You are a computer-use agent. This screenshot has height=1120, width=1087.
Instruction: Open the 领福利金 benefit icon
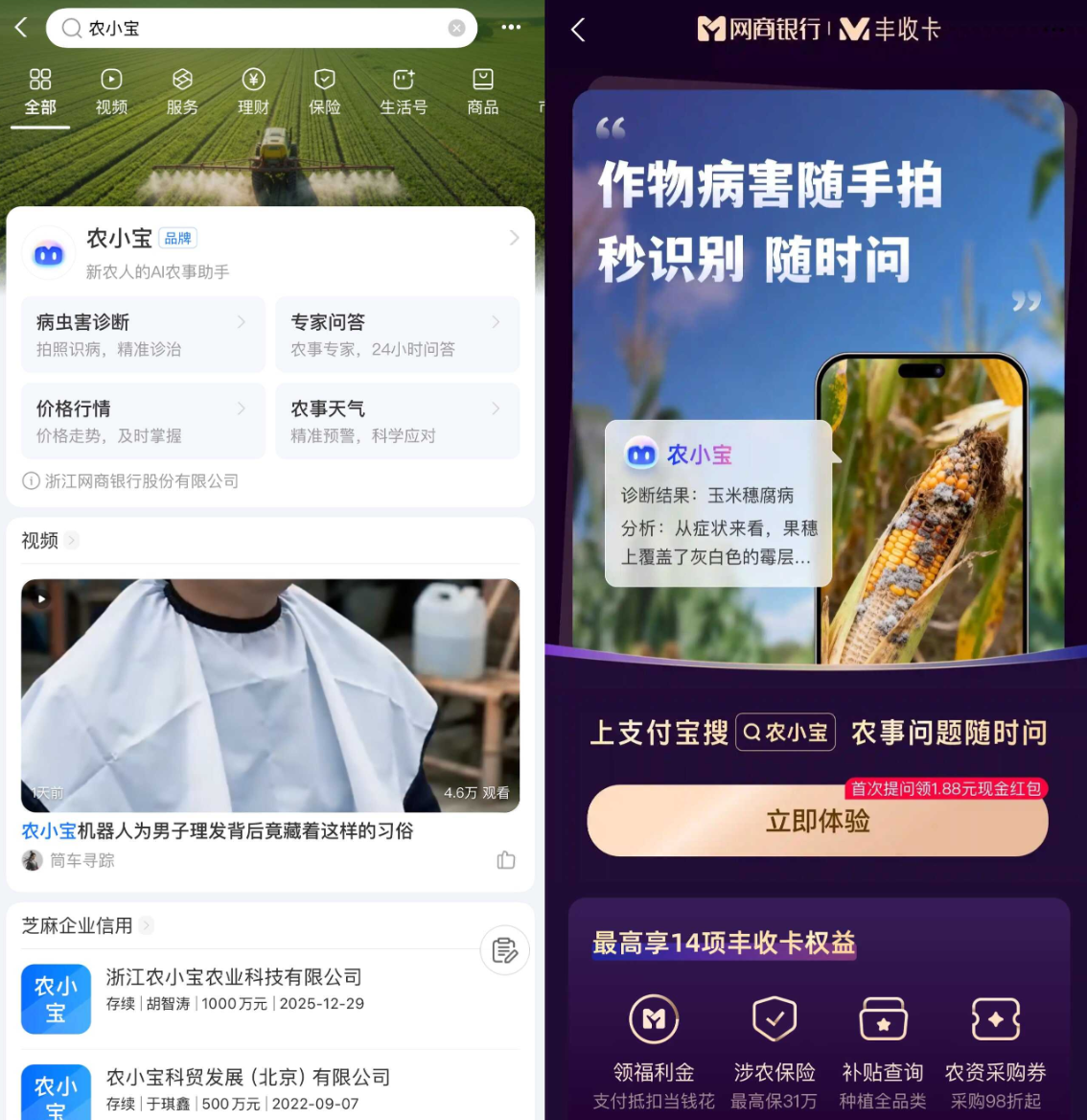(x=653, y=1019)
